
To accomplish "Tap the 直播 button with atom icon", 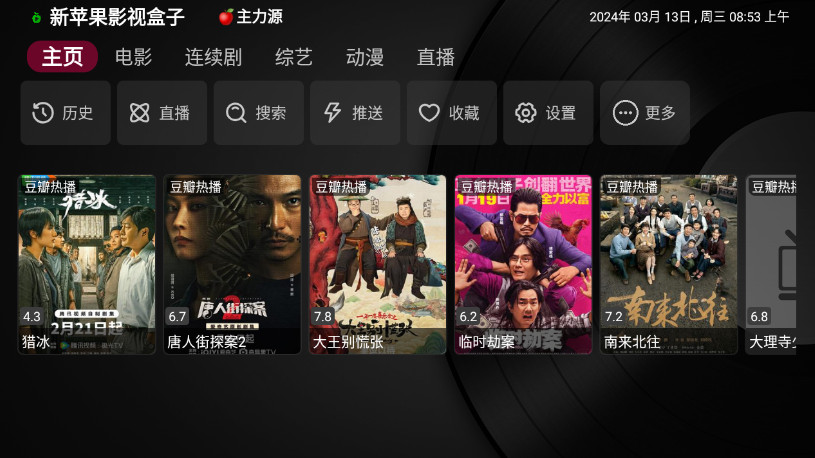I will tap(161, 113).
